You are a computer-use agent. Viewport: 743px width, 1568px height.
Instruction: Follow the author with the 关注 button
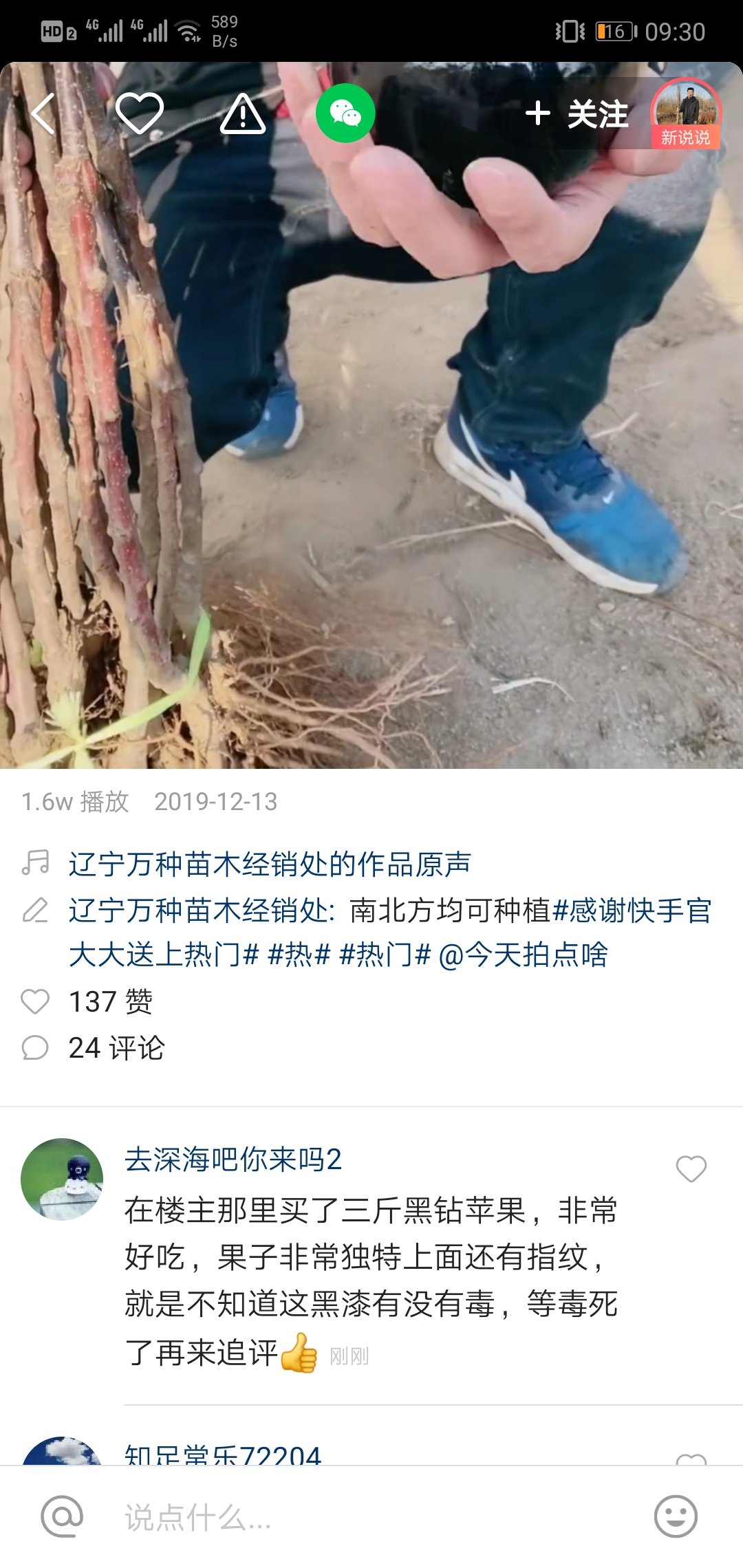click(x=577, y=114)
